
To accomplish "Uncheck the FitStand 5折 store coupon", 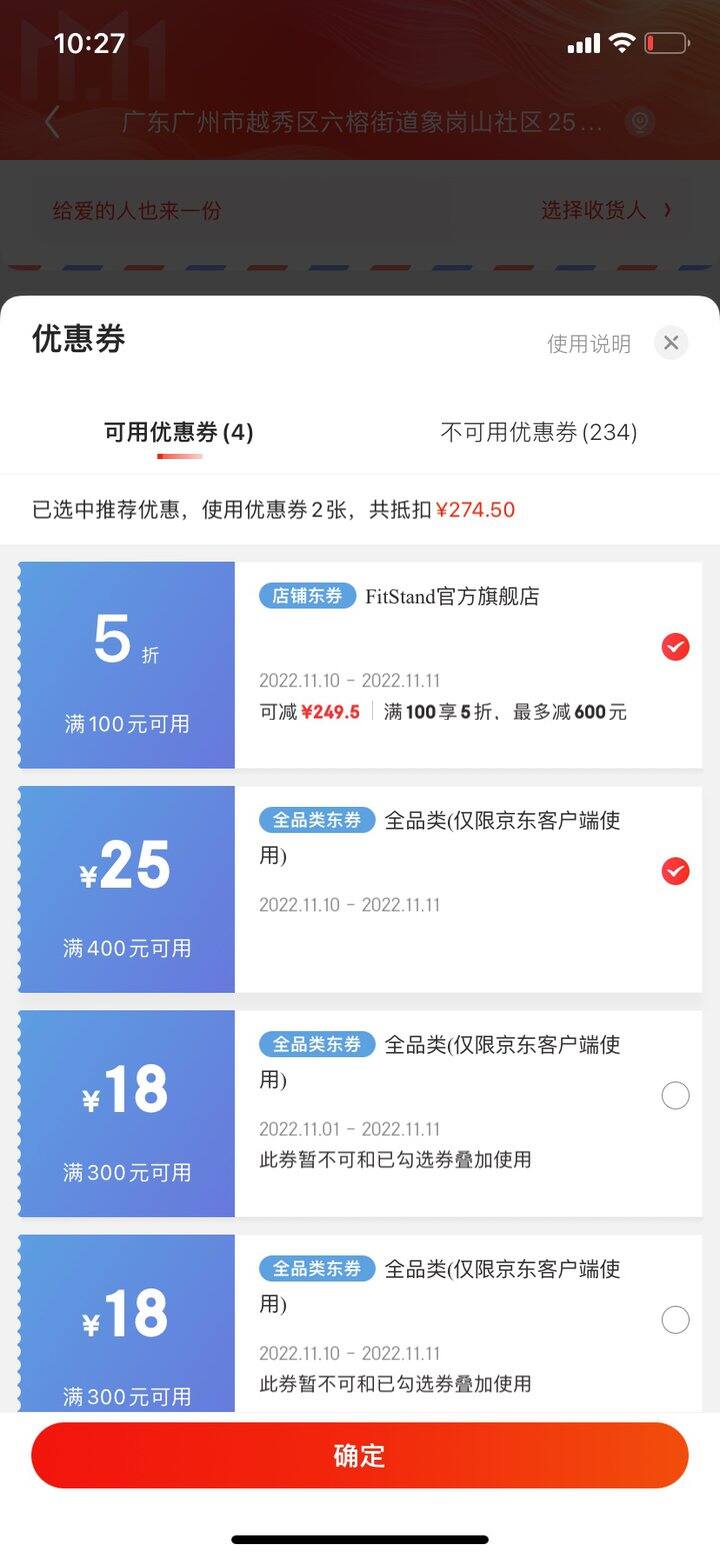I will point(676,648).
